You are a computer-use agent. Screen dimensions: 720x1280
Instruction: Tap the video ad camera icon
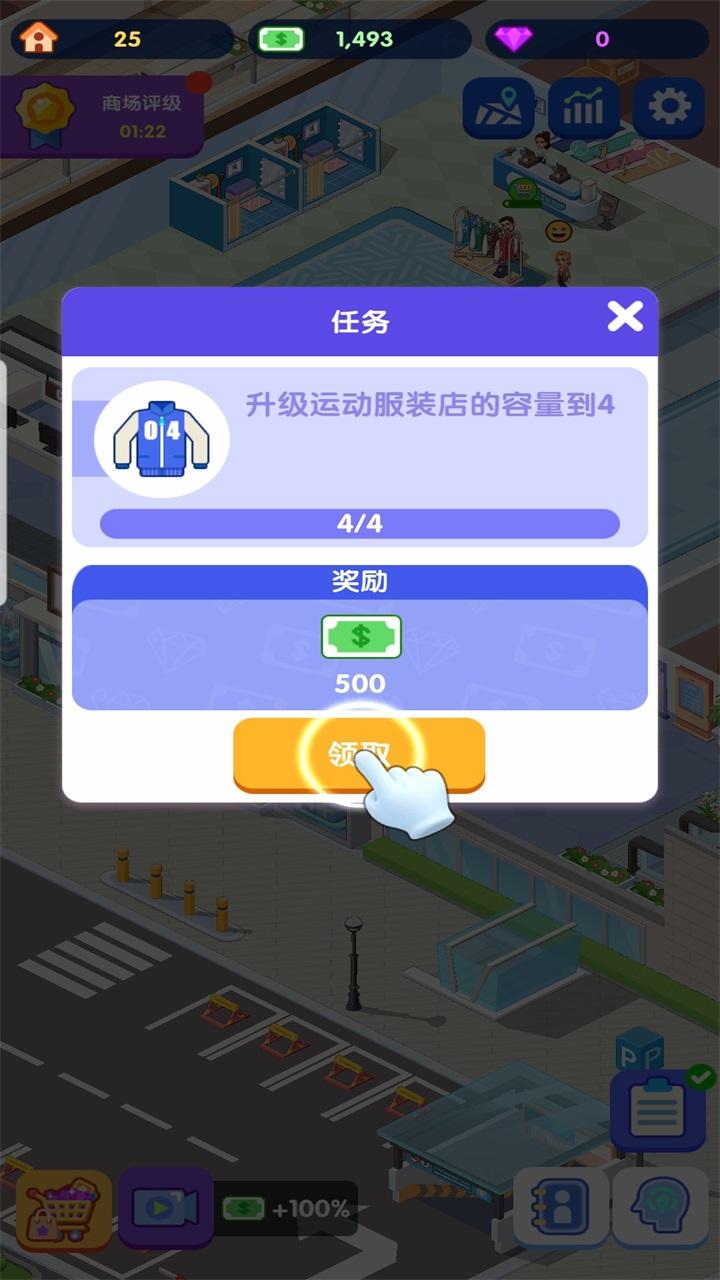(166, 1207)
